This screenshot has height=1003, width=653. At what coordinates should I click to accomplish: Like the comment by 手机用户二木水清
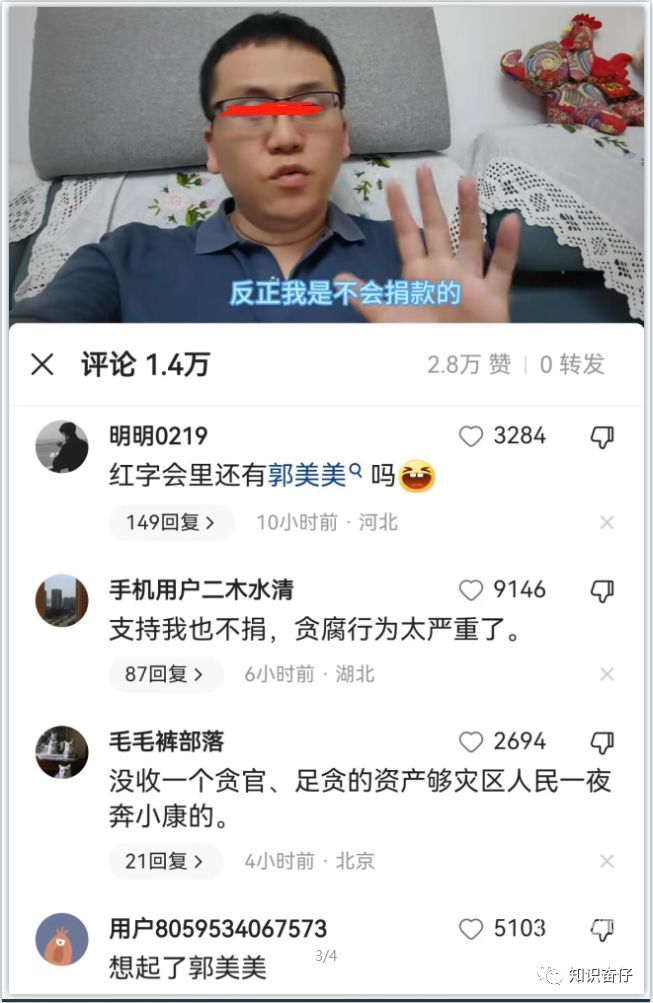(471, 590)
